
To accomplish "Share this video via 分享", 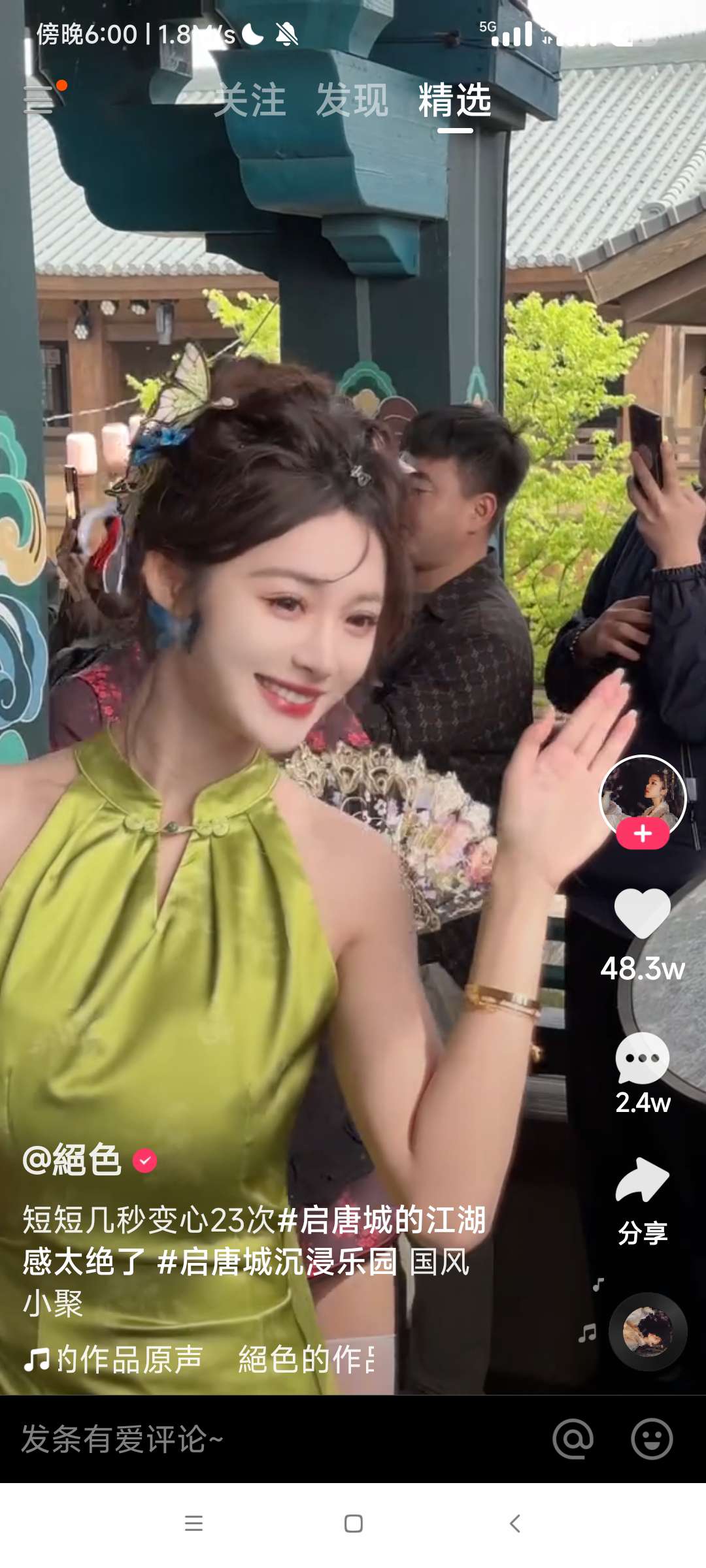I will pos(643,1181).
